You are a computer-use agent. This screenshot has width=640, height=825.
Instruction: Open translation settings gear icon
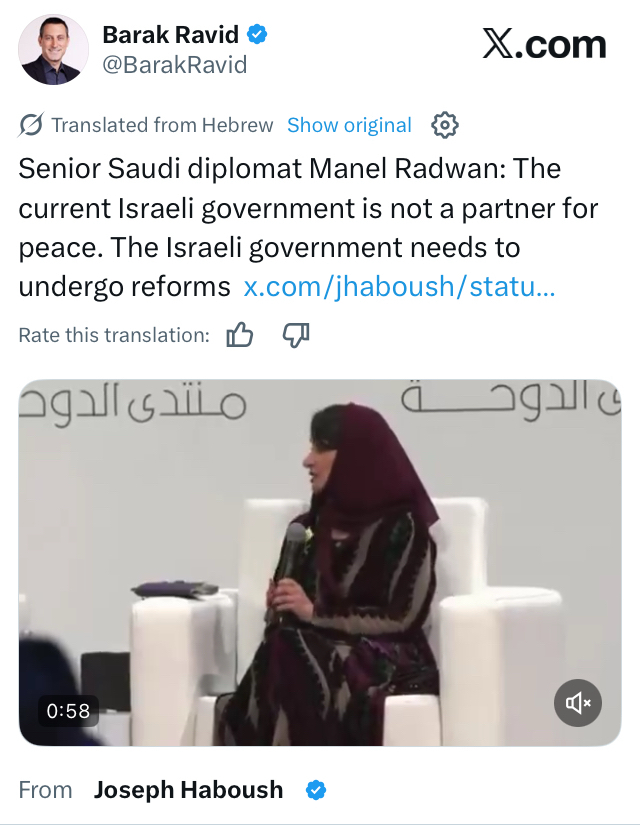[x=444, y=125]
